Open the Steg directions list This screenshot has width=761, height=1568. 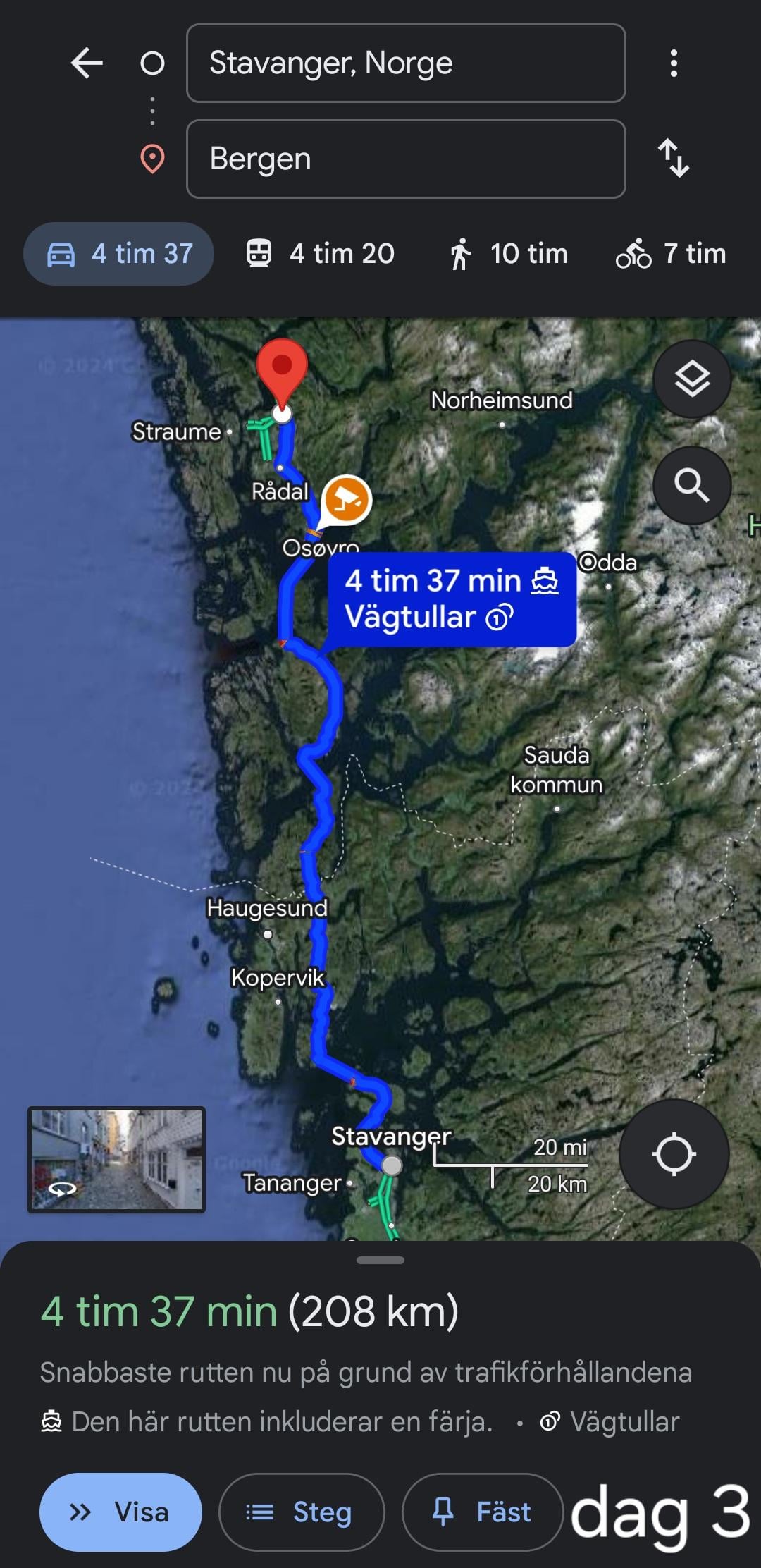(x=302, y=1512)
